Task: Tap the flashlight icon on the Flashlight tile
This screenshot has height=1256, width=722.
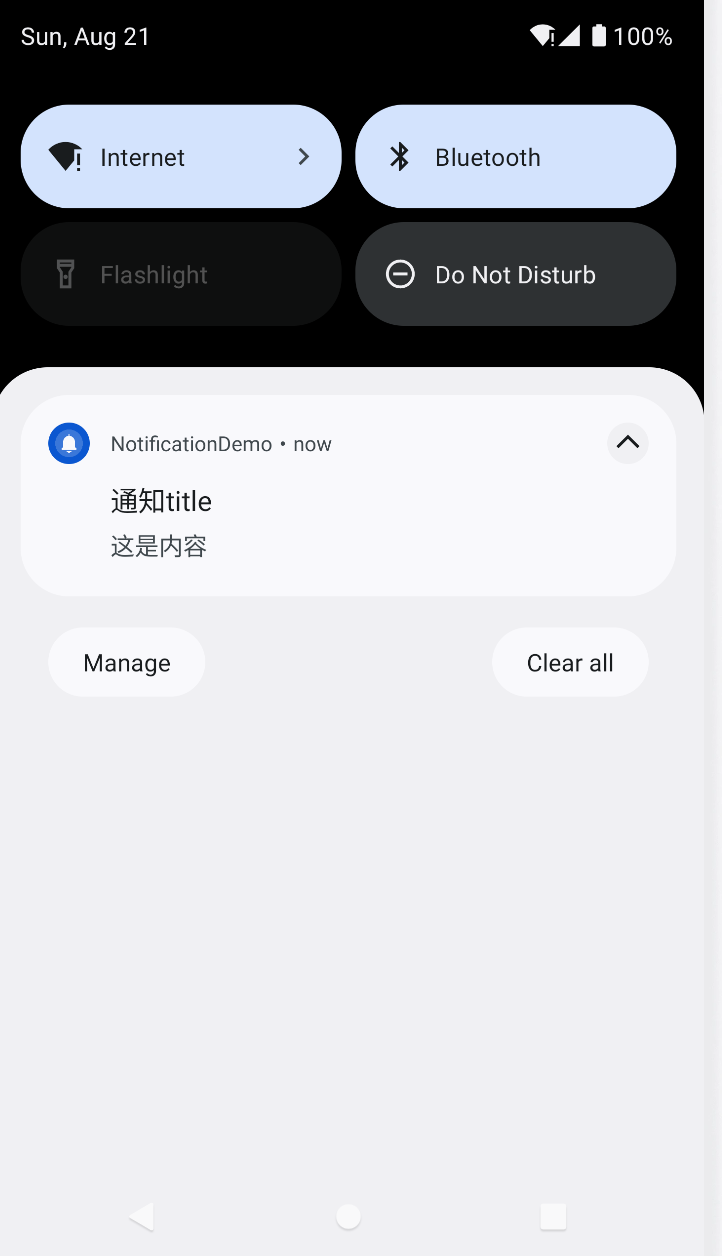Action: (x=66, y=274)
